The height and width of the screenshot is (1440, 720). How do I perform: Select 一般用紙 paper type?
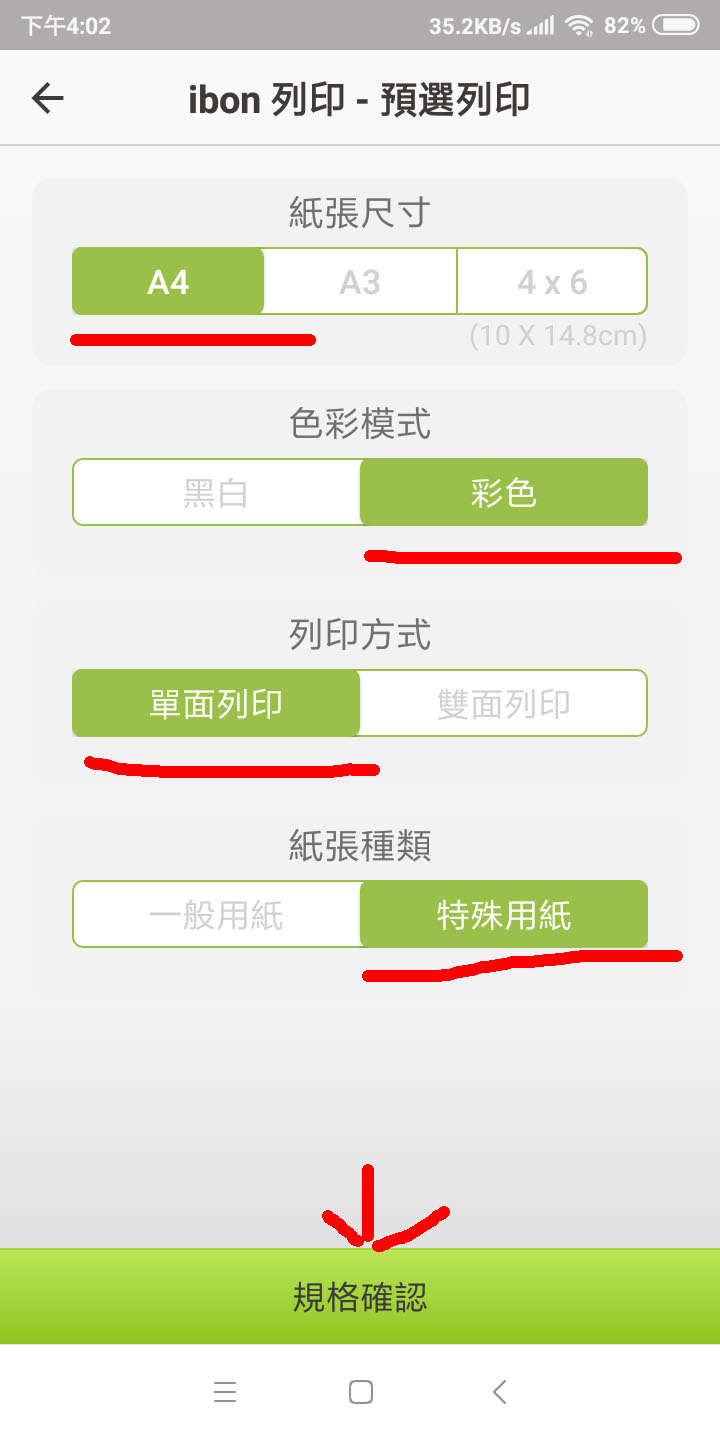[x=216, y=915]
